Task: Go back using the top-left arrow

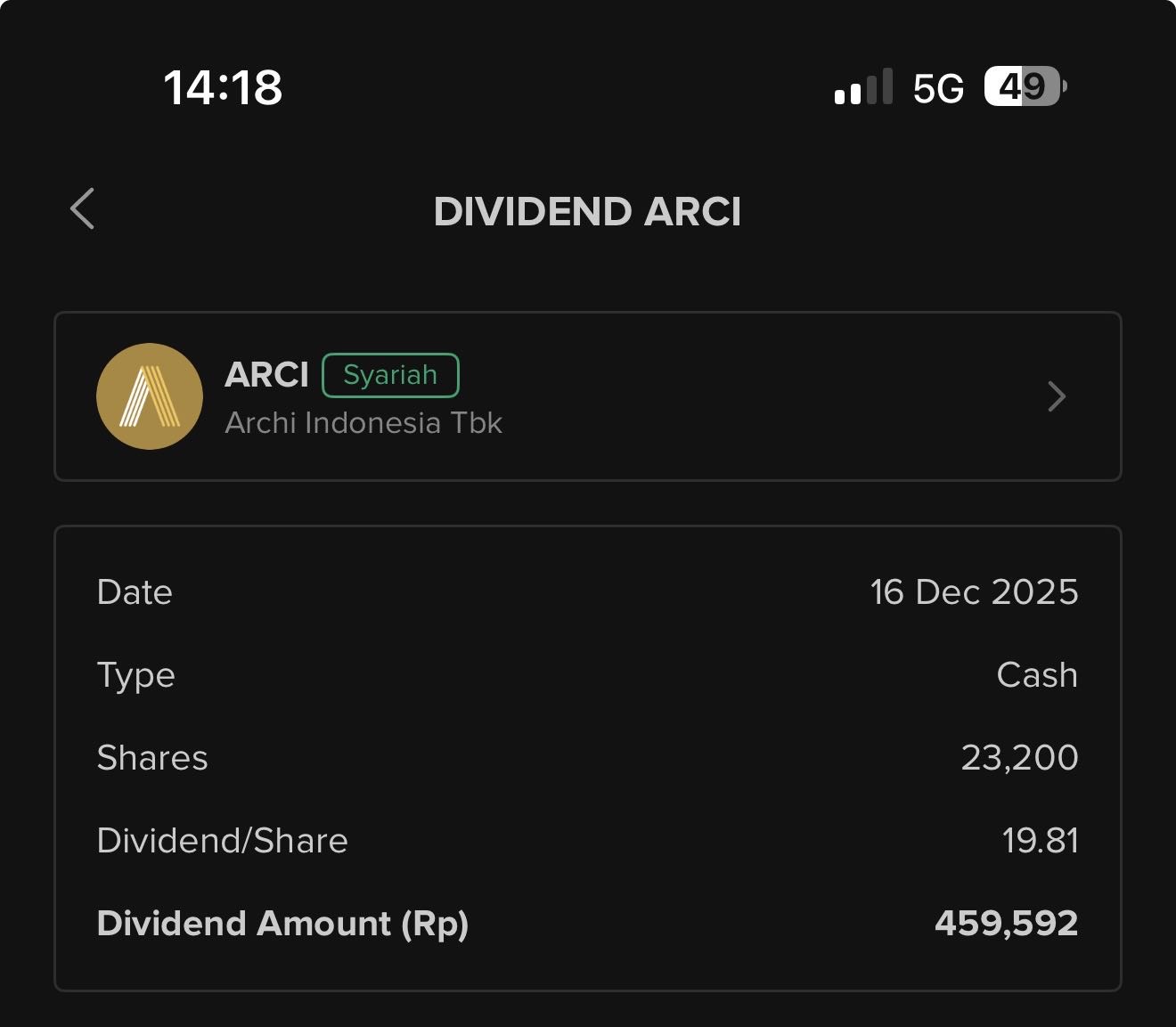Action: 82,209
